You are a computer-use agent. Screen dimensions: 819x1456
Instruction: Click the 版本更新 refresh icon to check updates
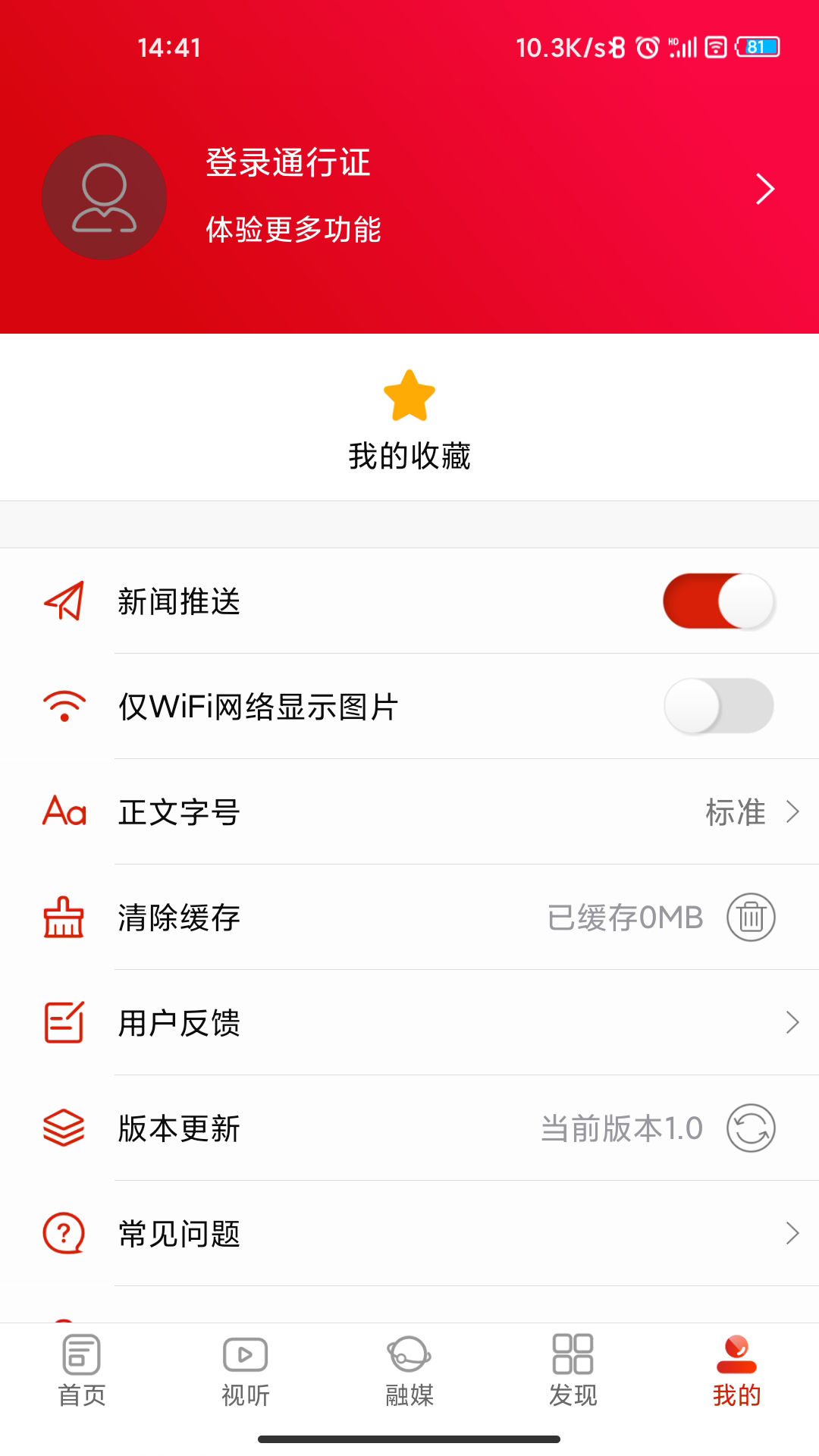[x=752, y=1129]
